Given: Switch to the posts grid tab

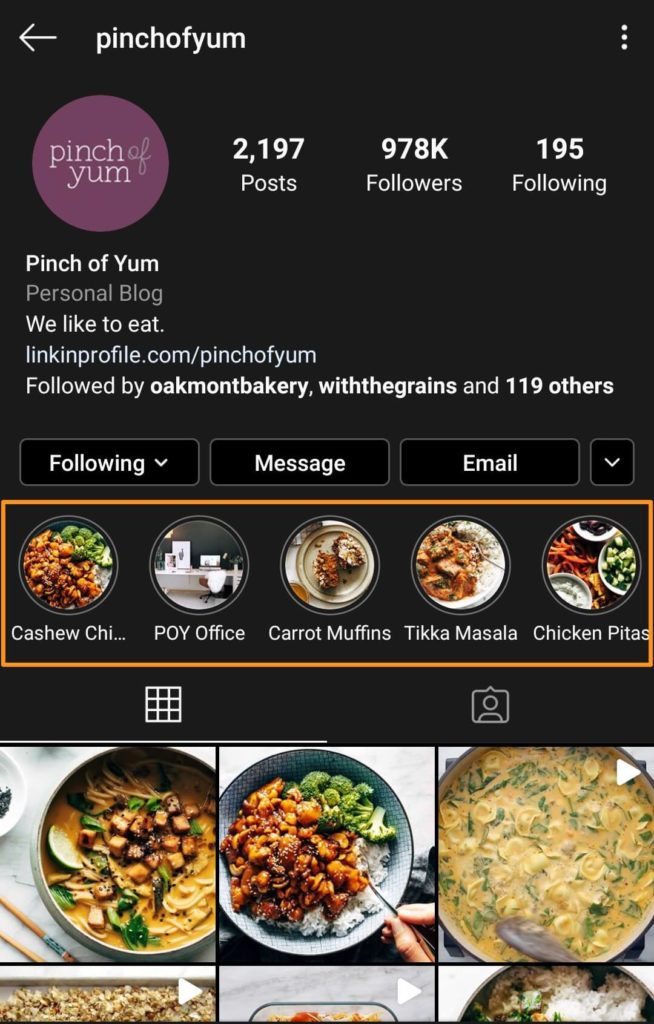Looking at the screenshot, I should (x=163, y=705).
